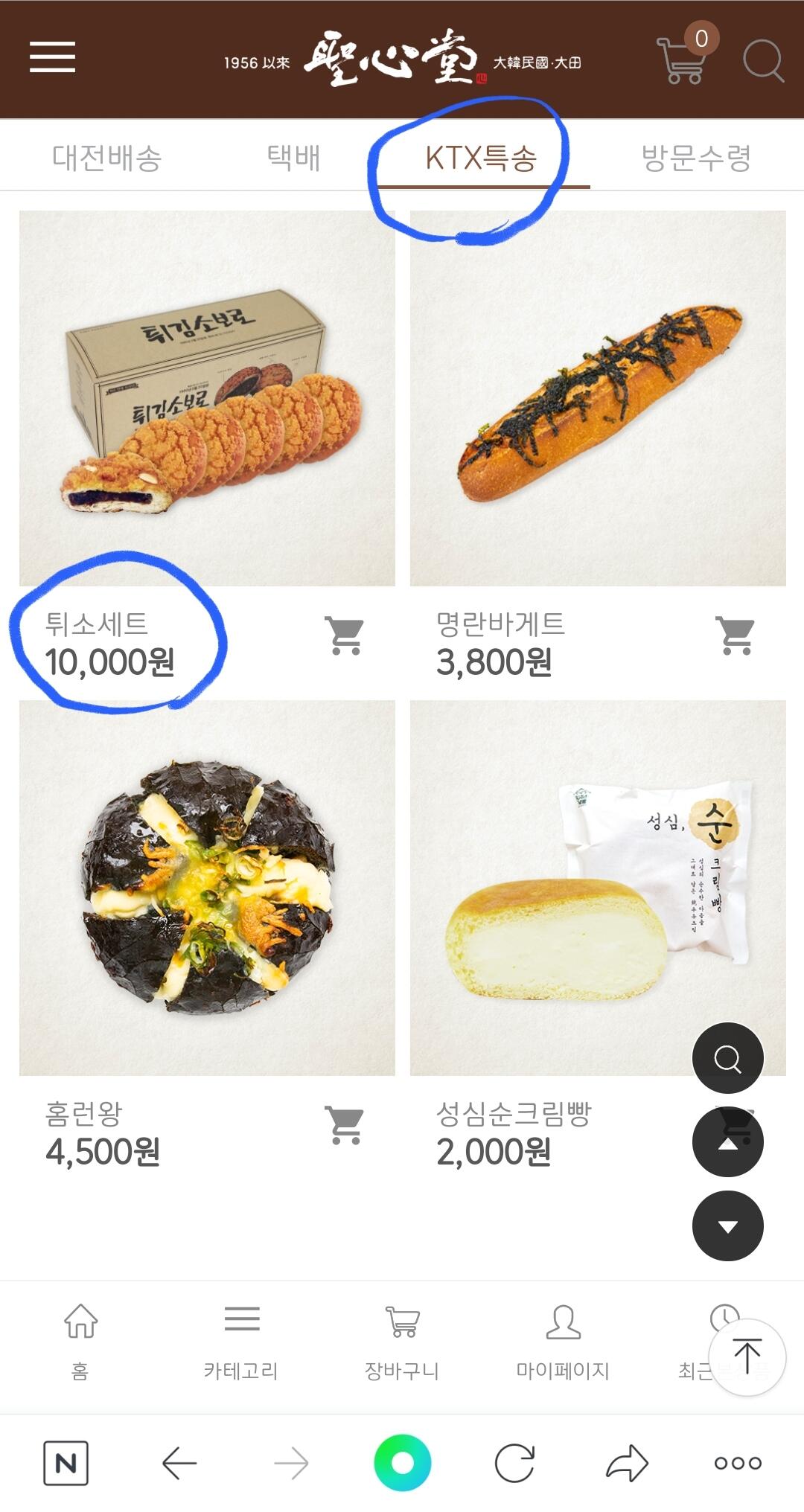Image resolution: width=804 pixels, height=1512 pixels.
Task: Open the 튀소세트 product image
Action: pos(207,398)
